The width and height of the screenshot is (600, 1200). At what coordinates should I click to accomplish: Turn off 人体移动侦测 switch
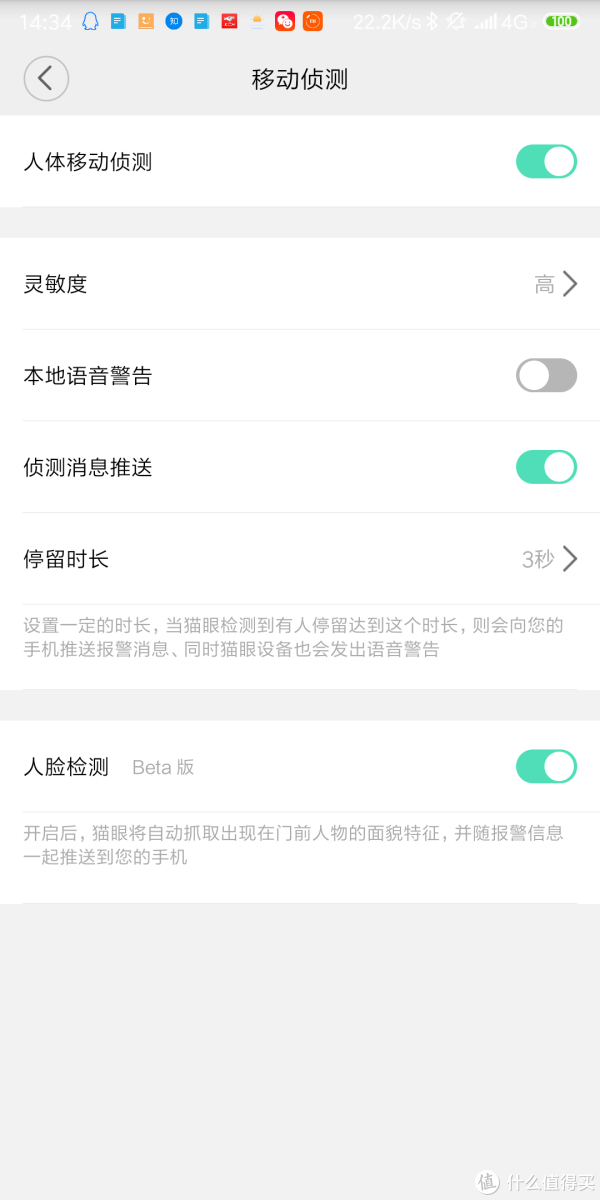coord(546,162)
